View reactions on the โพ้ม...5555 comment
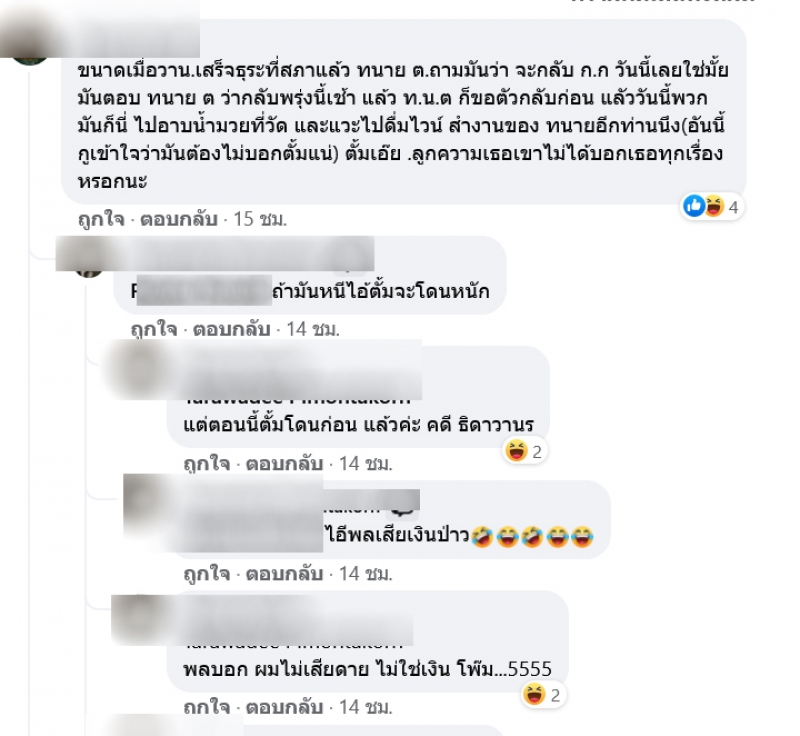This screenshot has height=736, width=800. tap(544, 694)
